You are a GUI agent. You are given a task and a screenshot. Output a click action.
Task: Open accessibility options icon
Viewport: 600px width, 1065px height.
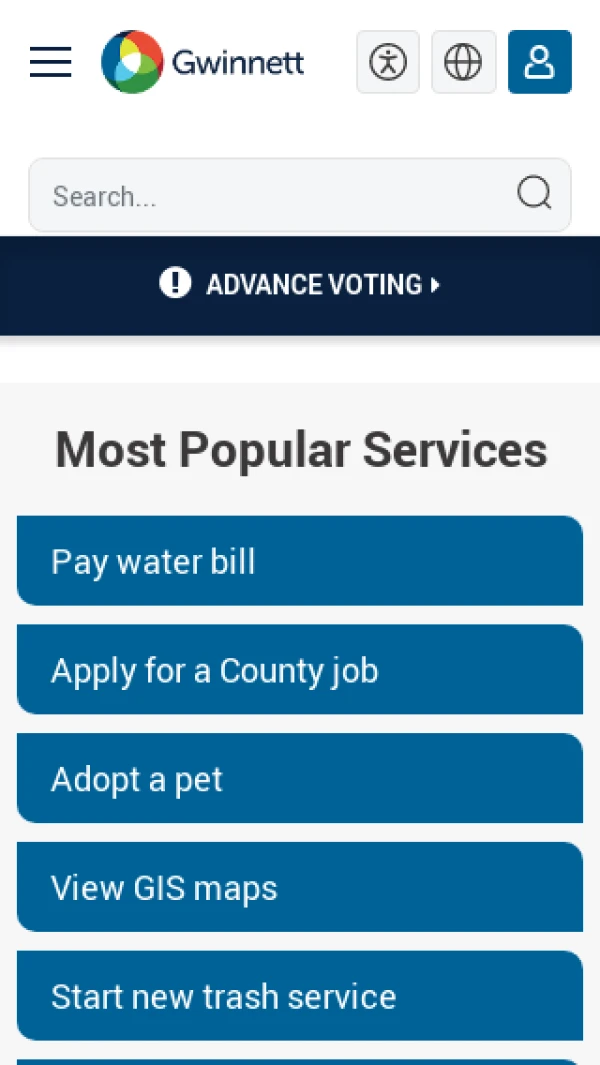388,62
